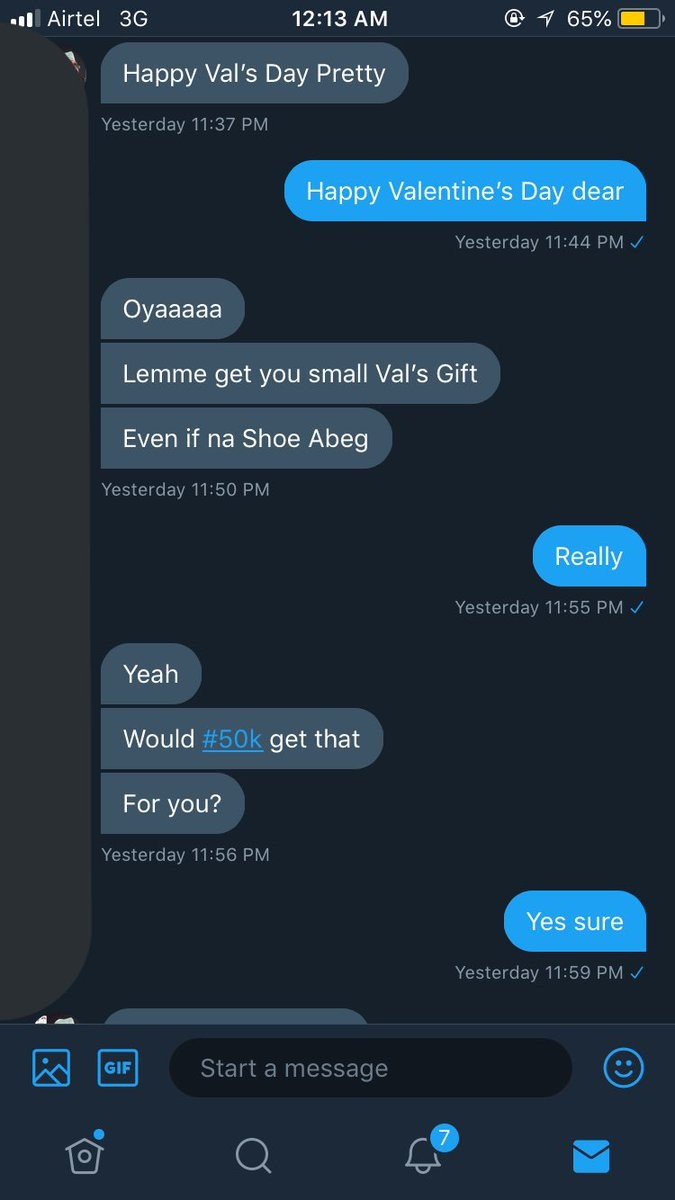Open the GIF picker
675x1200 pixels.
pyautogui.click(x=118, y=1068)
